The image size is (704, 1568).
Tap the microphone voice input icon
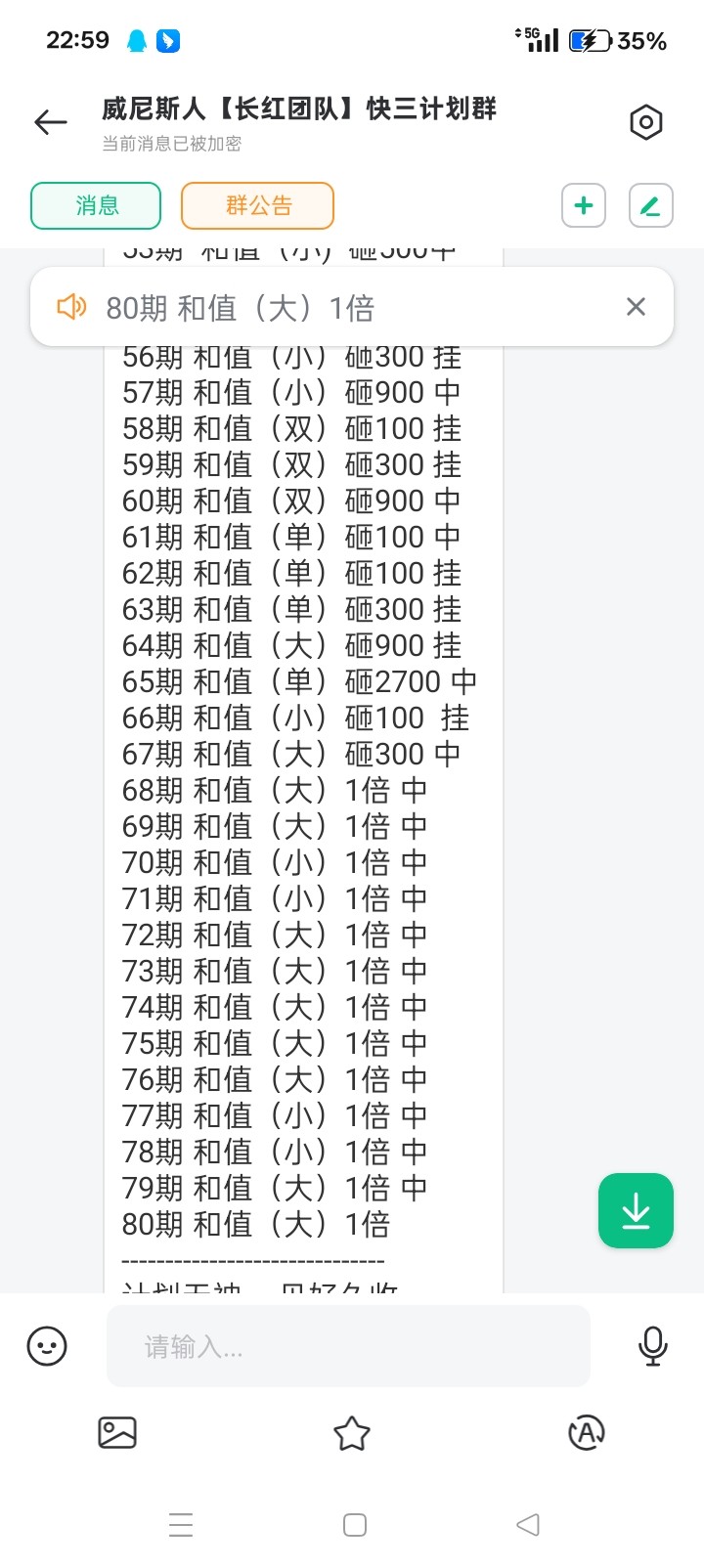(x=652, y=1346)
